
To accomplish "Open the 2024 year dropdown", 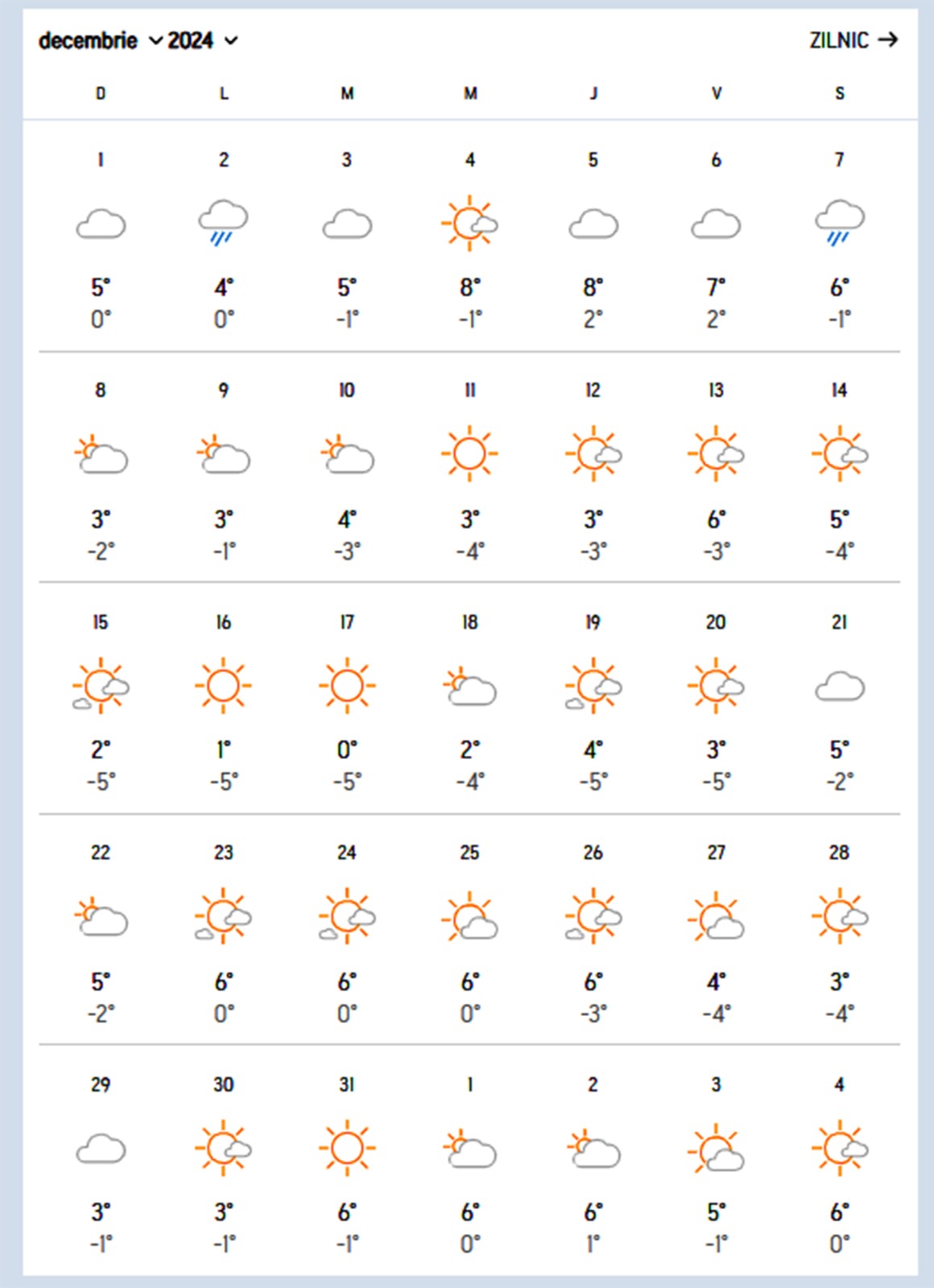I will pyautogui.click(x=202, y=40).
